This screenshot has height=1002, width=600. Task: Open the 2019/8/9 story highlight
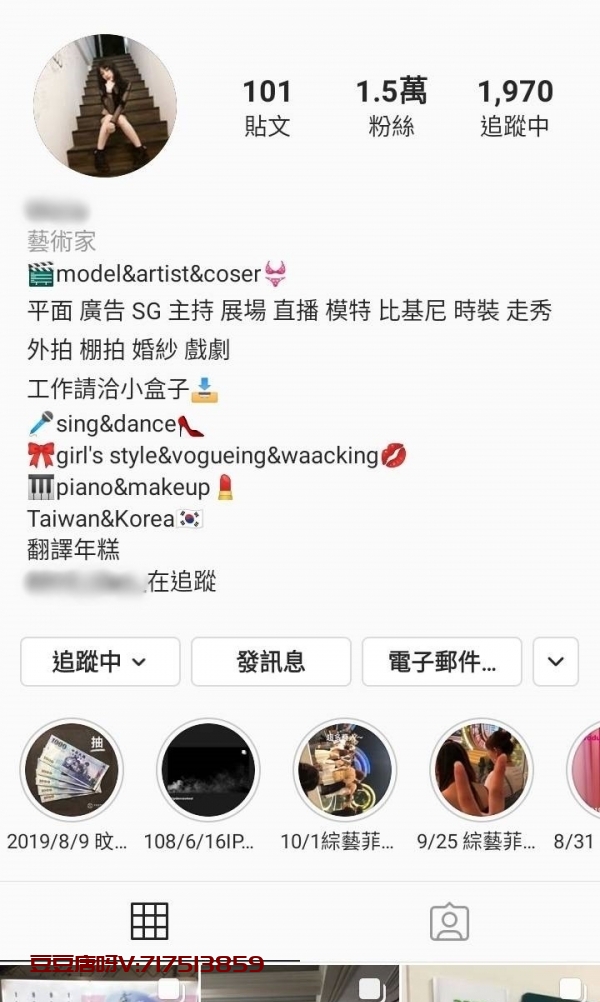pos(72,770)
